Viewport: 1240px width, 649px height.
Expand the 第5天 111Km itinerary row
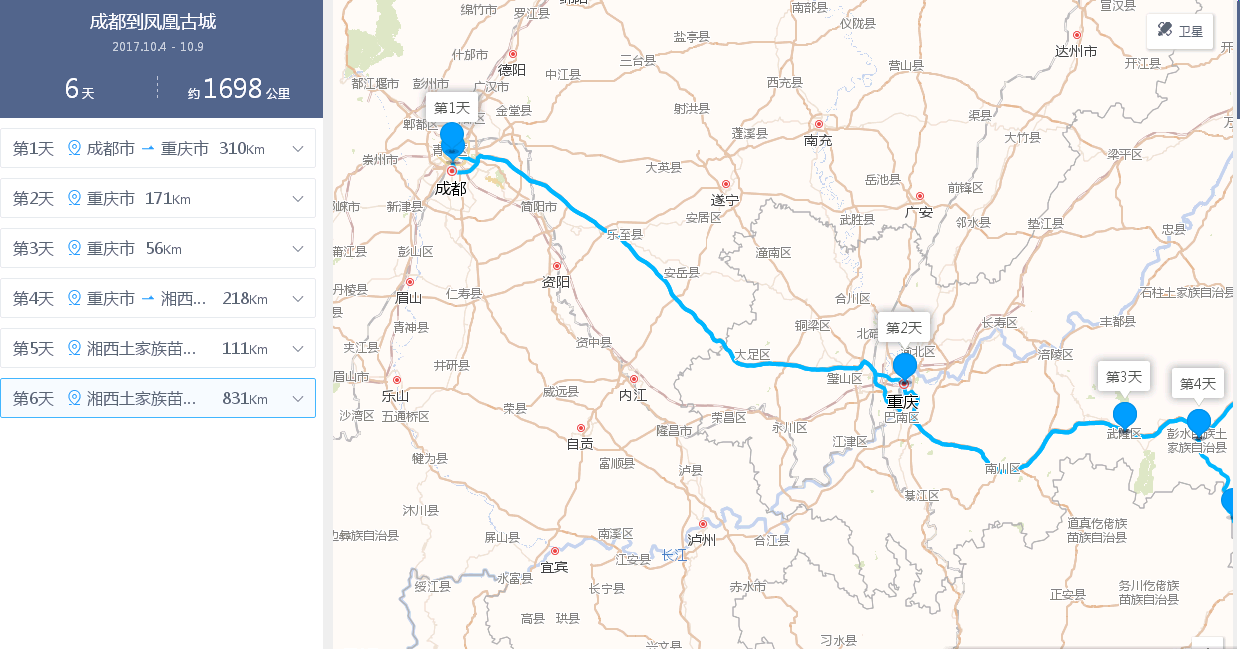pos(297,348)
